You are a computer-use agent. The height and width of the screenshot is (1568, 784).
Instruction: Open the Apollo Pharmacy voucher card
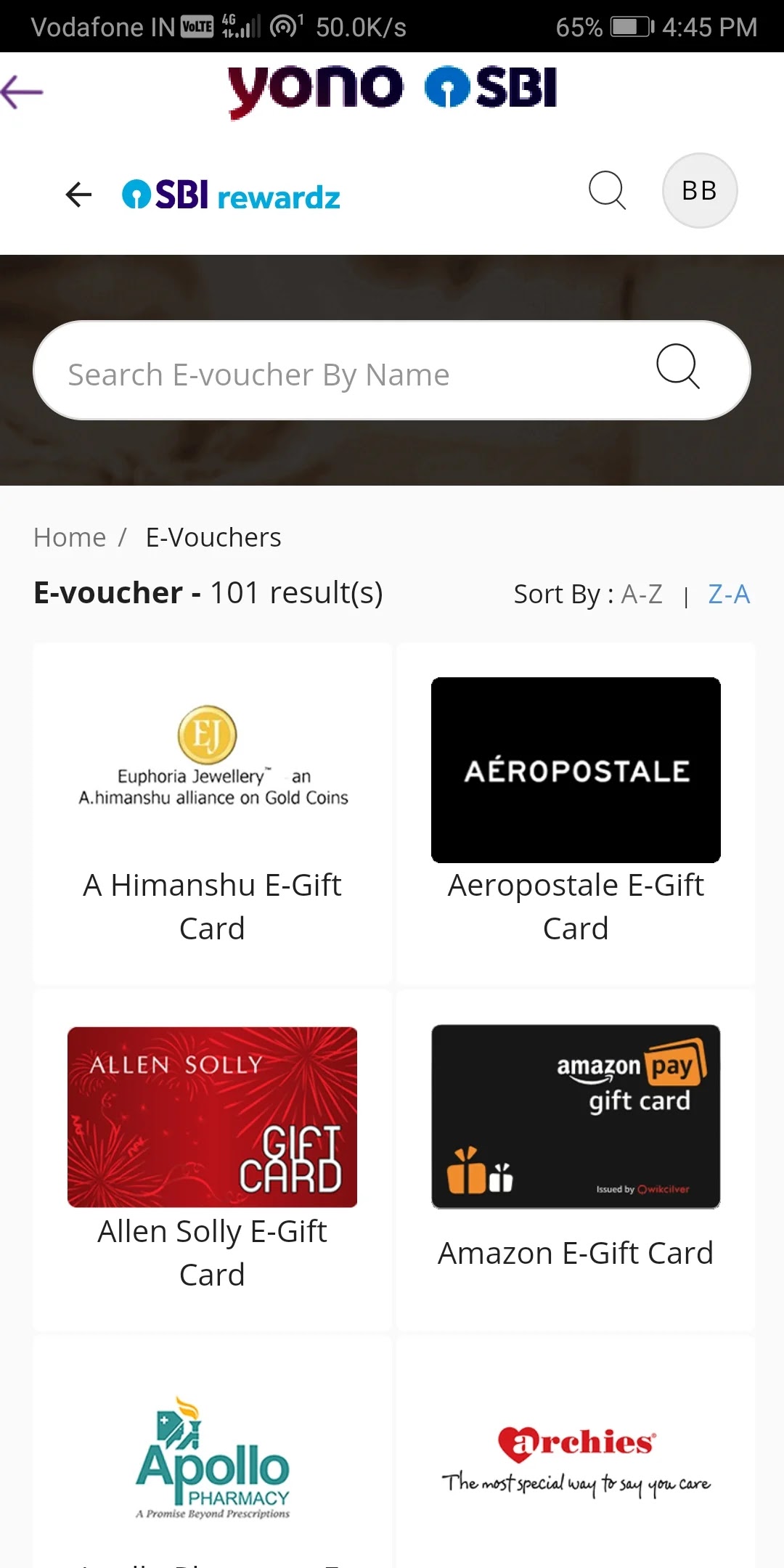pos(212,1459)
